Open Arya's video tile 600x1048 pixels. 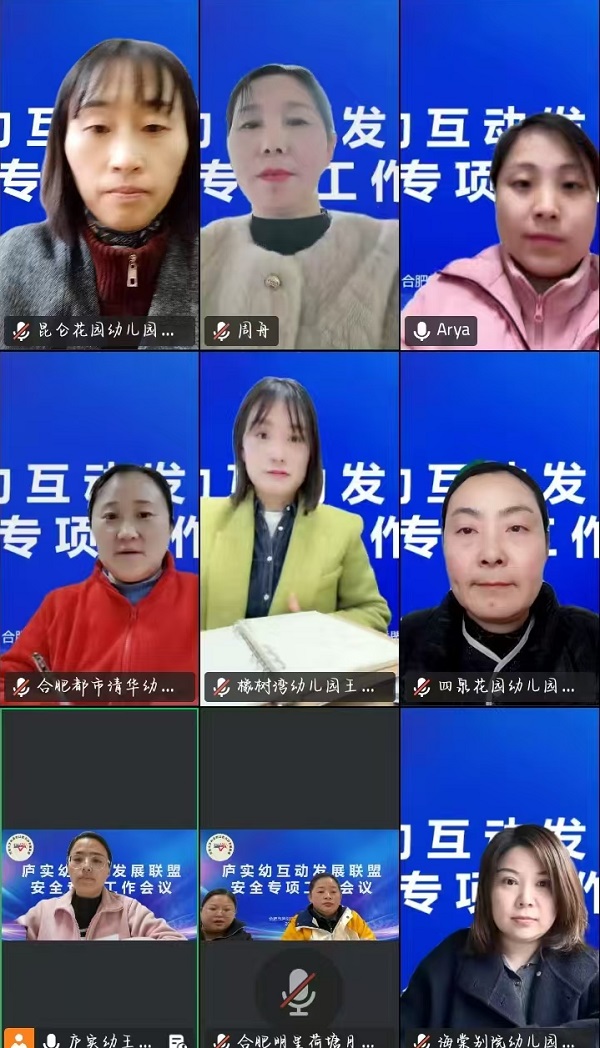[x=500, y=175]
